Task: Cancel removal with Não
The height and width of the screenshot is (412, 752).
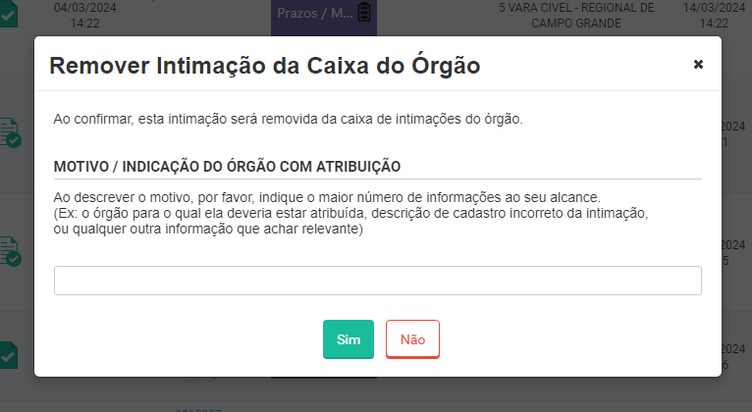Action: pyautogui.click(x=412, y=339)
